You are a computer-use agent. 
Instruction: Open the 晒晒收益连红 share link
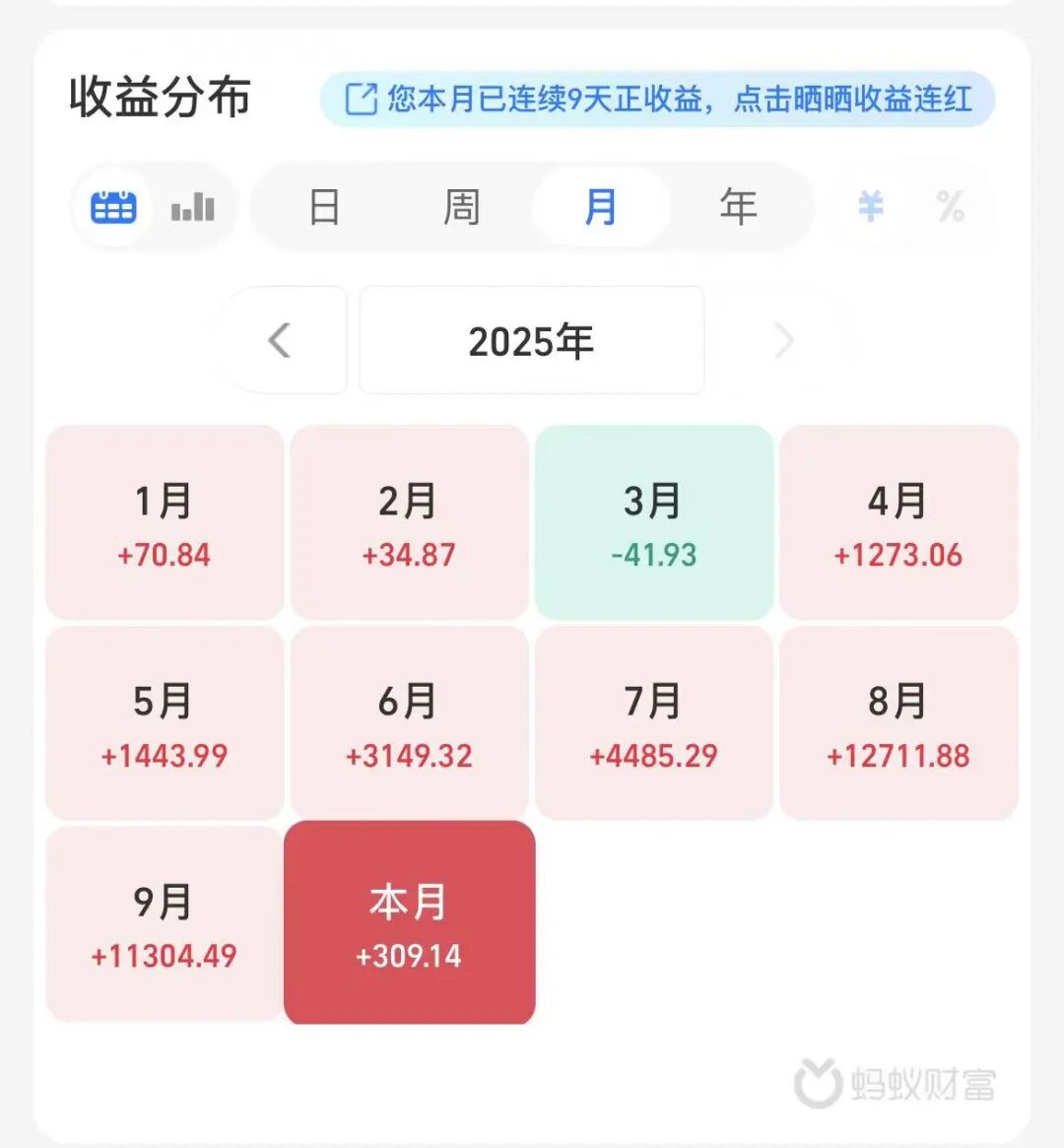pyautogui.click(x=875, y=98)
